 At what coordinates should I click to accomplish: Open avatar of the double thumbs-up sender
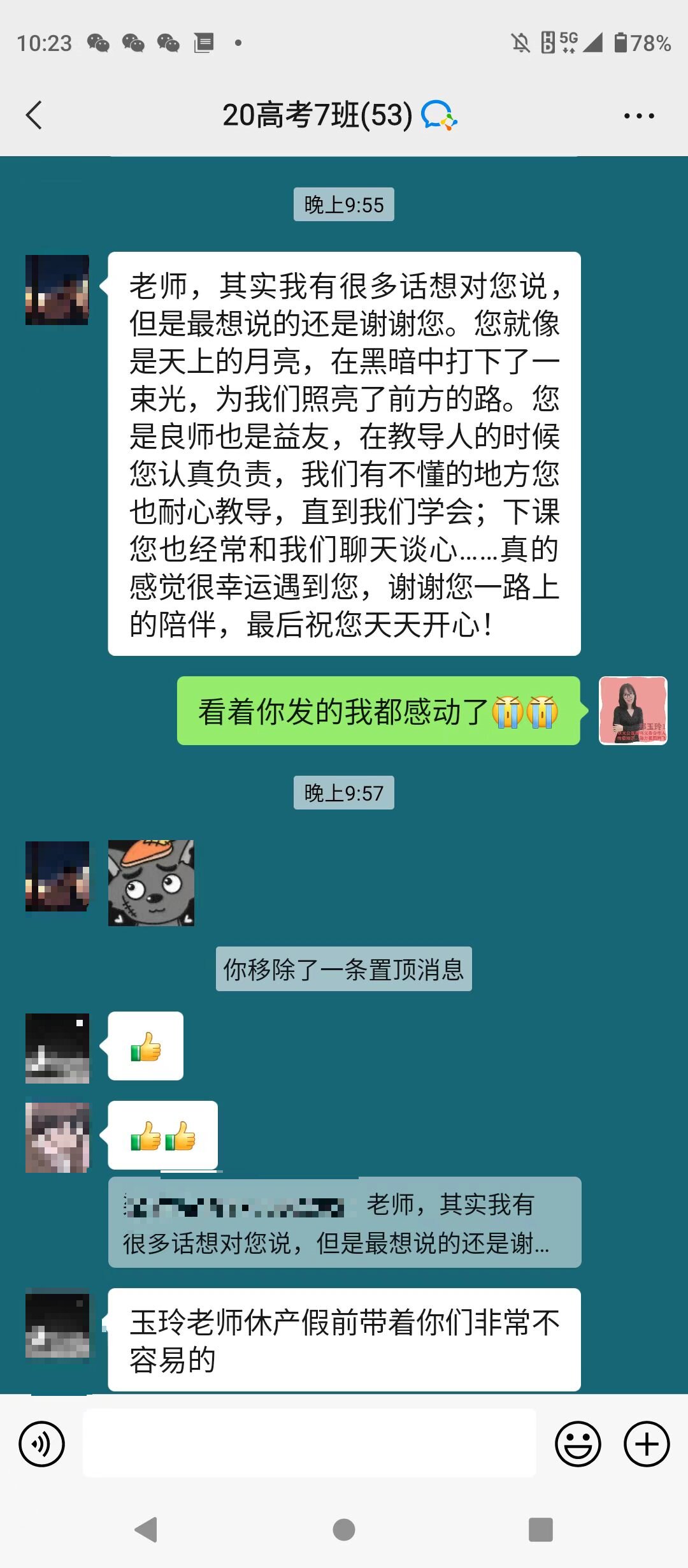tap(57, 1138)
